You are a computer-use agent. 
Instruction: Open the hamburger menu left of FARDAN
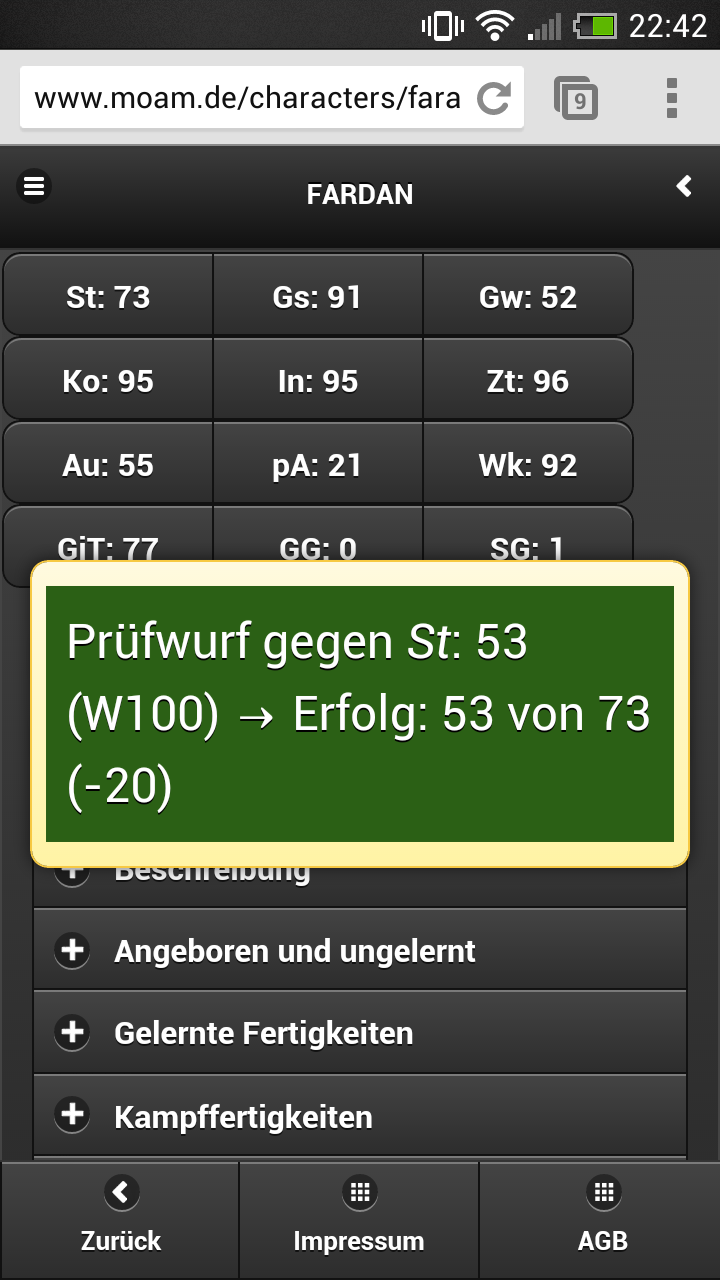click(x=35, y=186)
